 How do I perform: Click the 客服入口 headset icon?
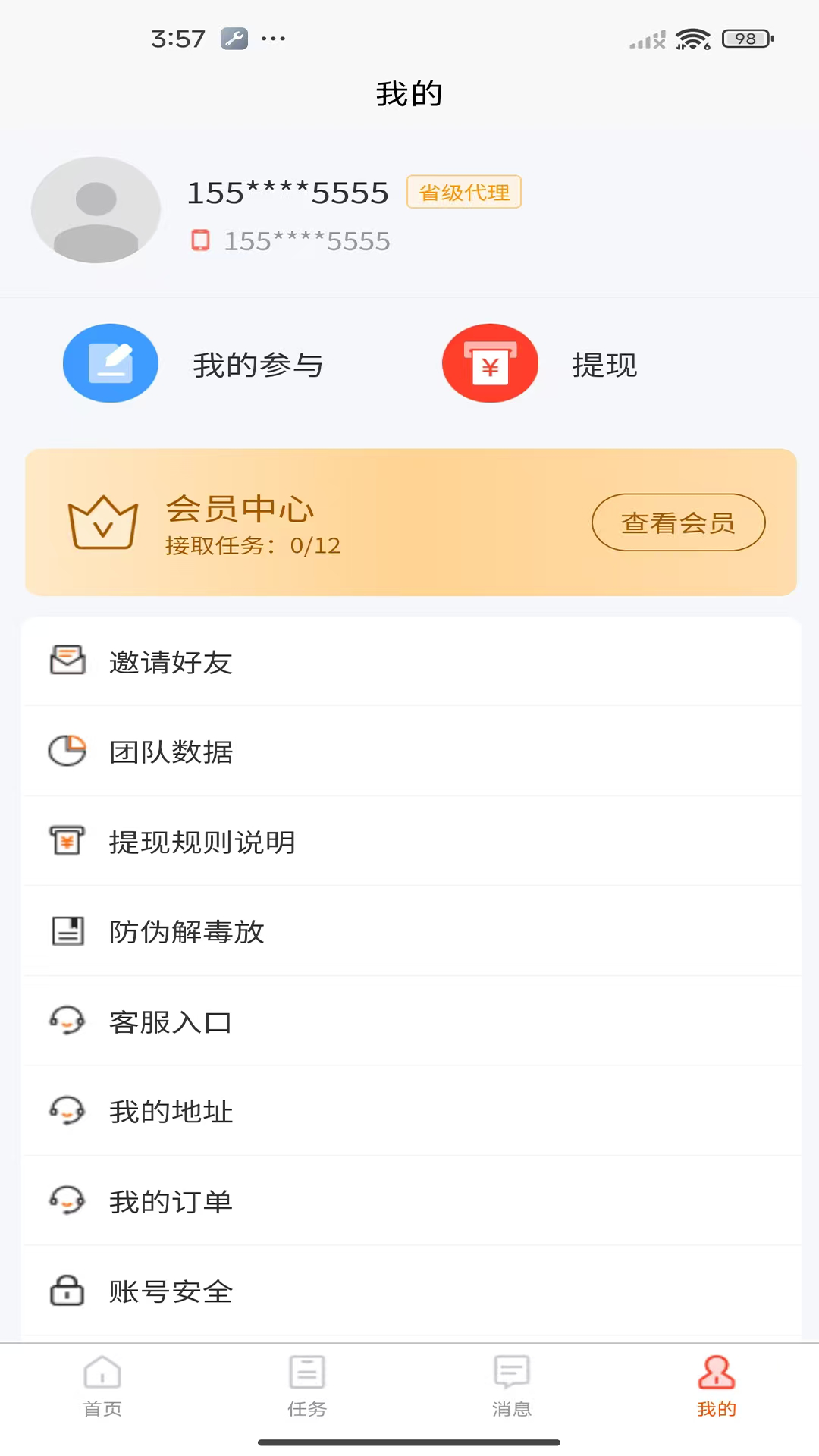tap(67, 1021)
